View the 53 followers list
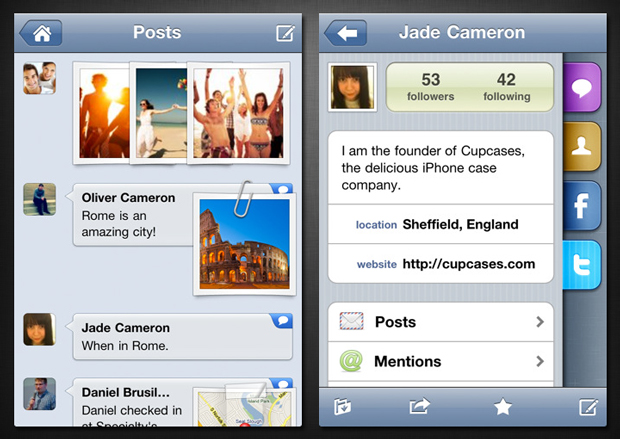The height and width of the screenshot is (439, 620). (x=430, y=87)
